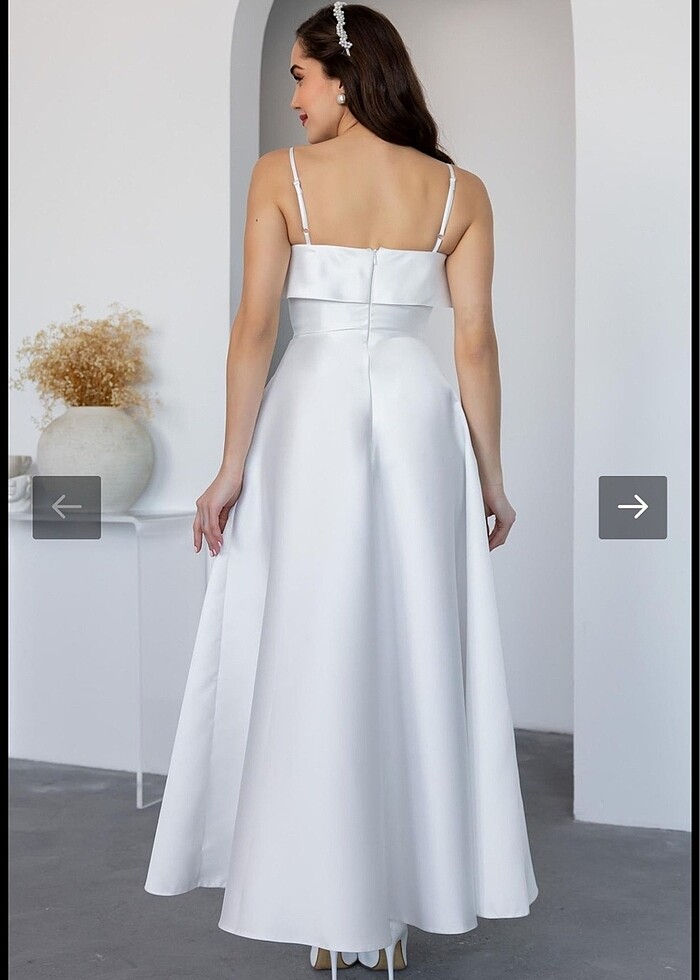This screenshot has height=980, width=700.
Task: Go to the next product photo
Action: 632,507
